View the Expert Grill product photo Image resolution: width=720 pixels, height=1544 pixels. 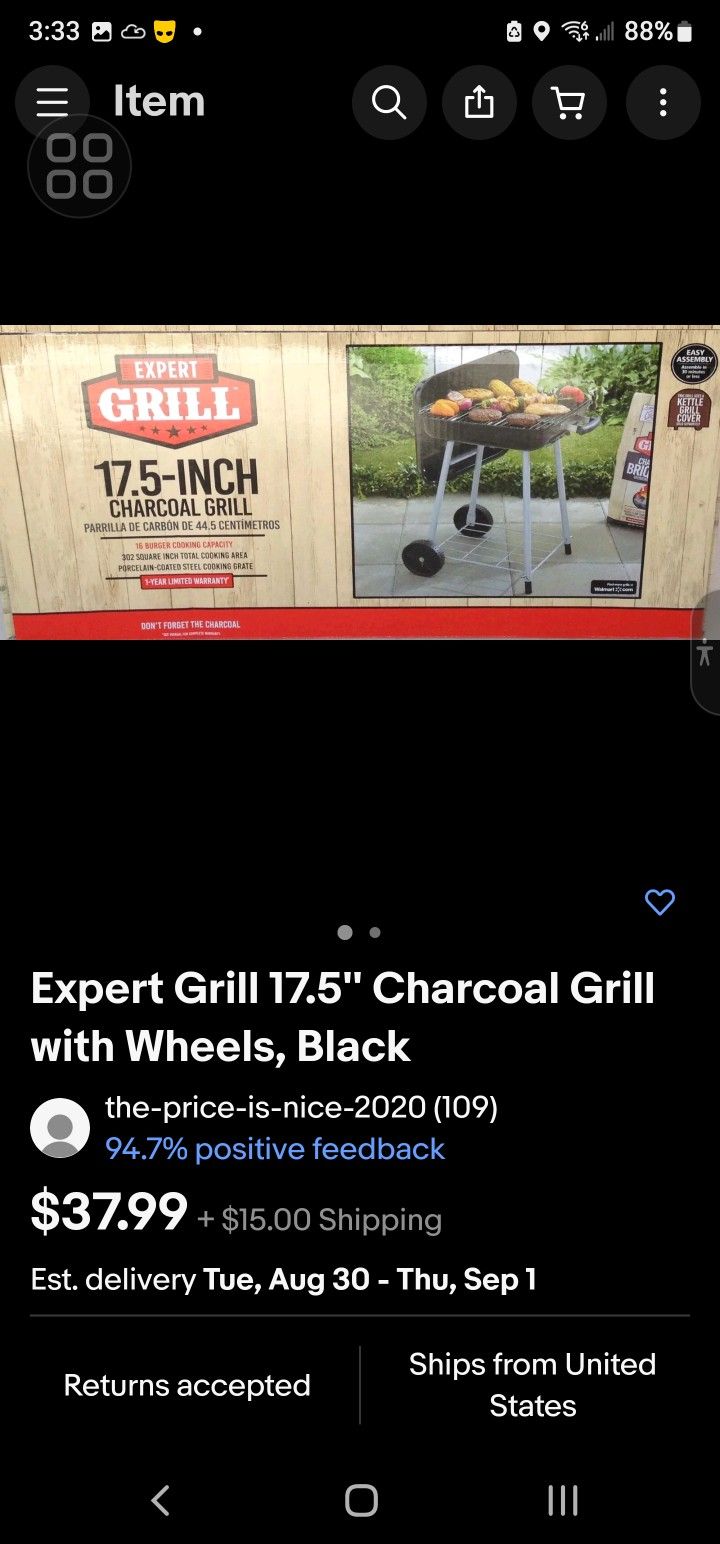360,482
